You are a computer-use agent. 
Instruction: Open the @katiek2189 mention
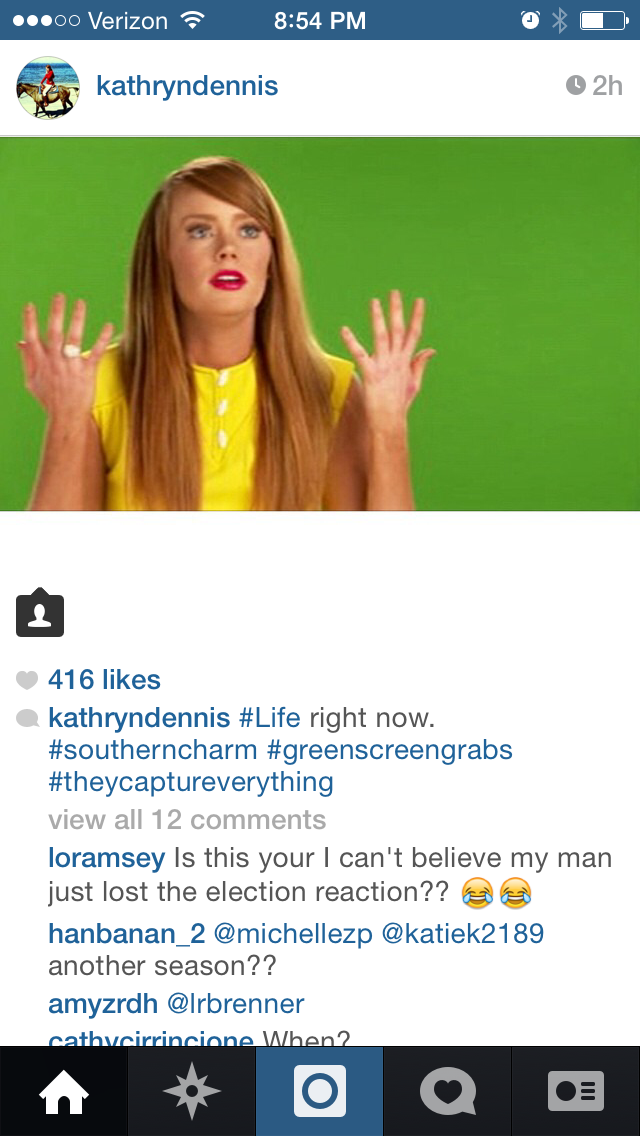click(x=463, y=934)
